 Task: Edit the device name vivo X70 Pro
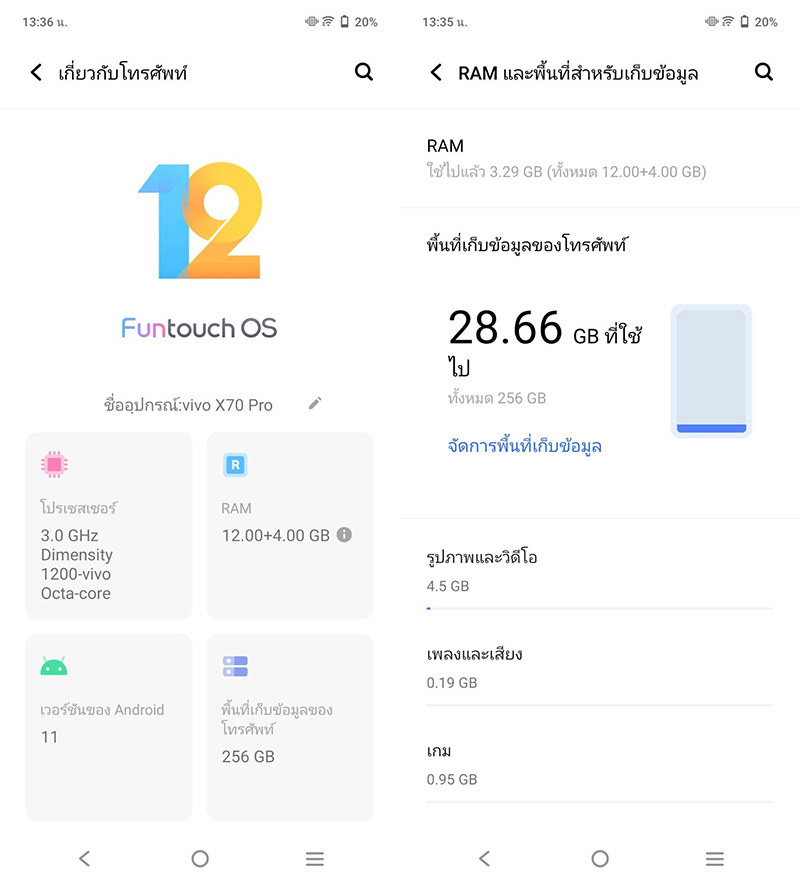tap(315, 403)
